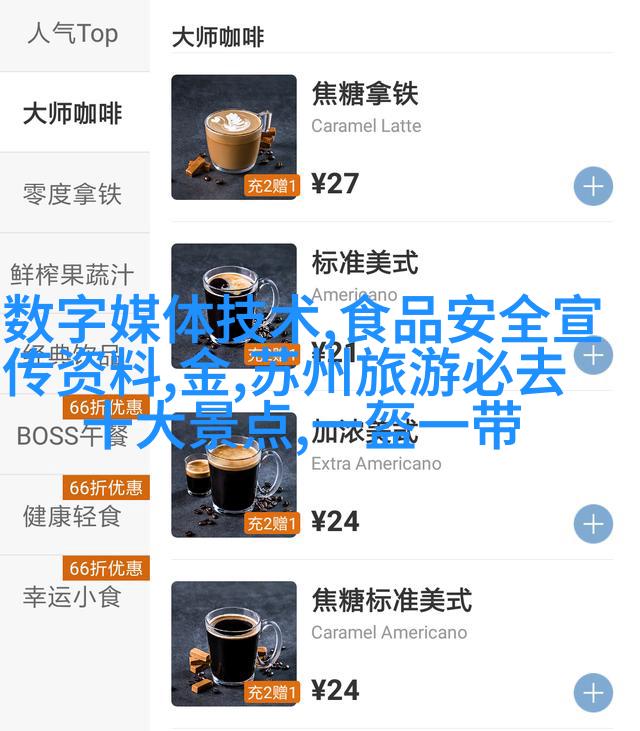Image resolution: width=640 pixels, height=731 pixels.
Task: Go to the 健康轻食 category
Action: click(x=72, y=516)
